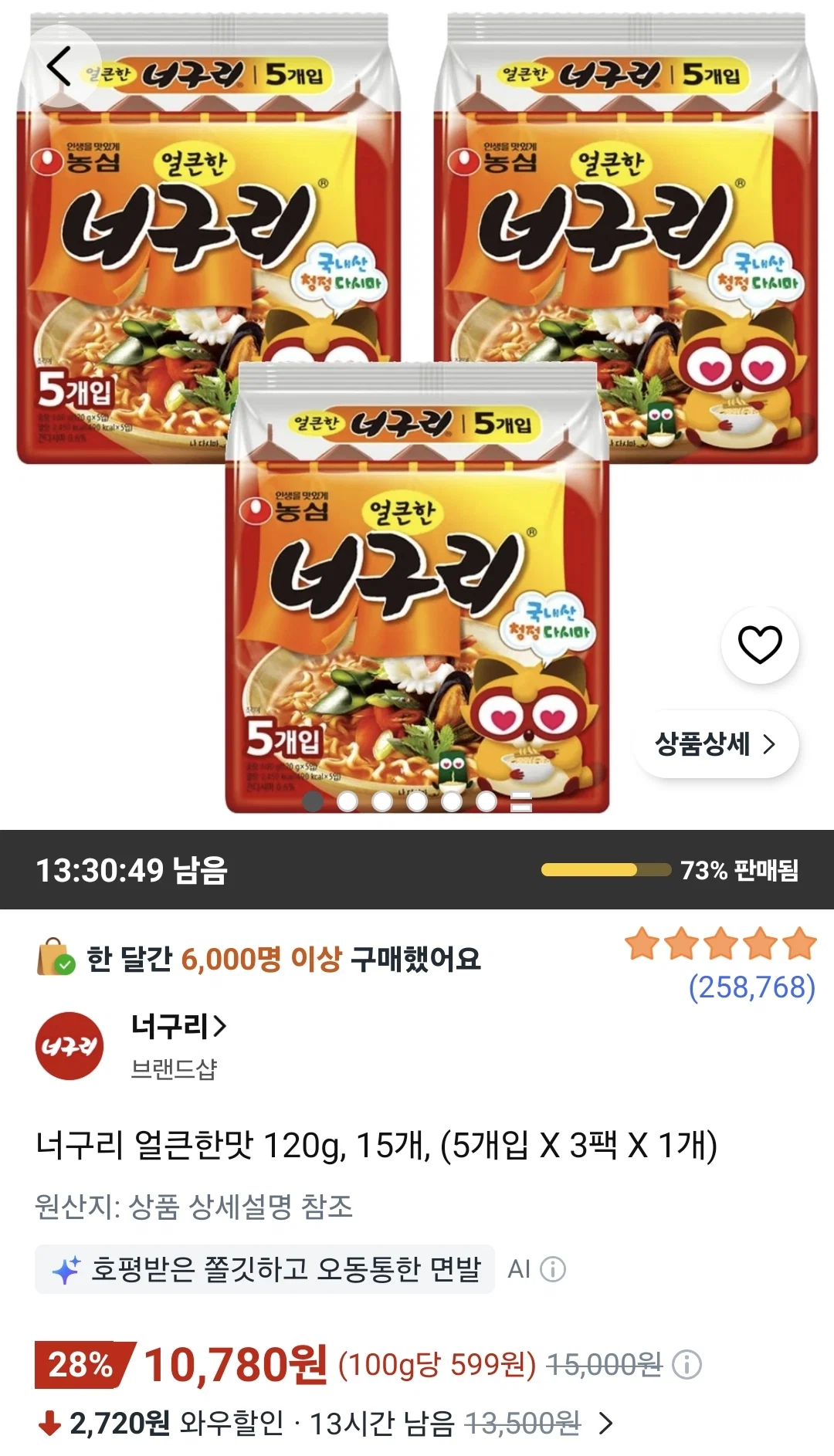Add product to wishlist with heart icon
Screen dimensions: 834x1456
click(760, 645)
